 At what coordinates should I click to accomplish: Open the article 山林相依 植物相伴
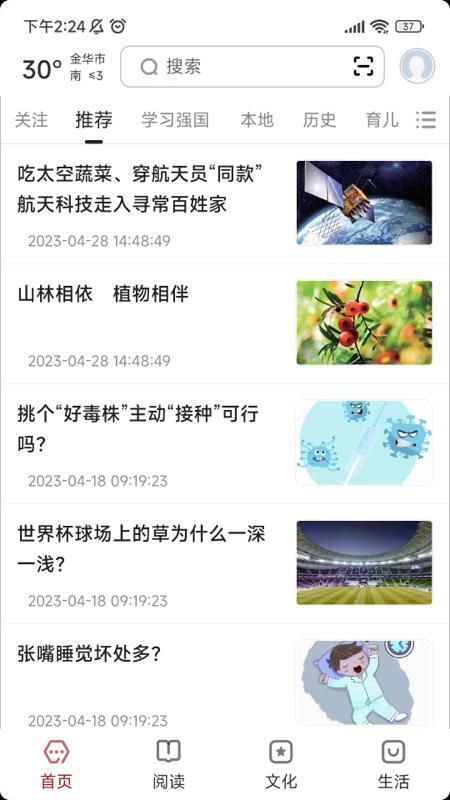(225, 323)
